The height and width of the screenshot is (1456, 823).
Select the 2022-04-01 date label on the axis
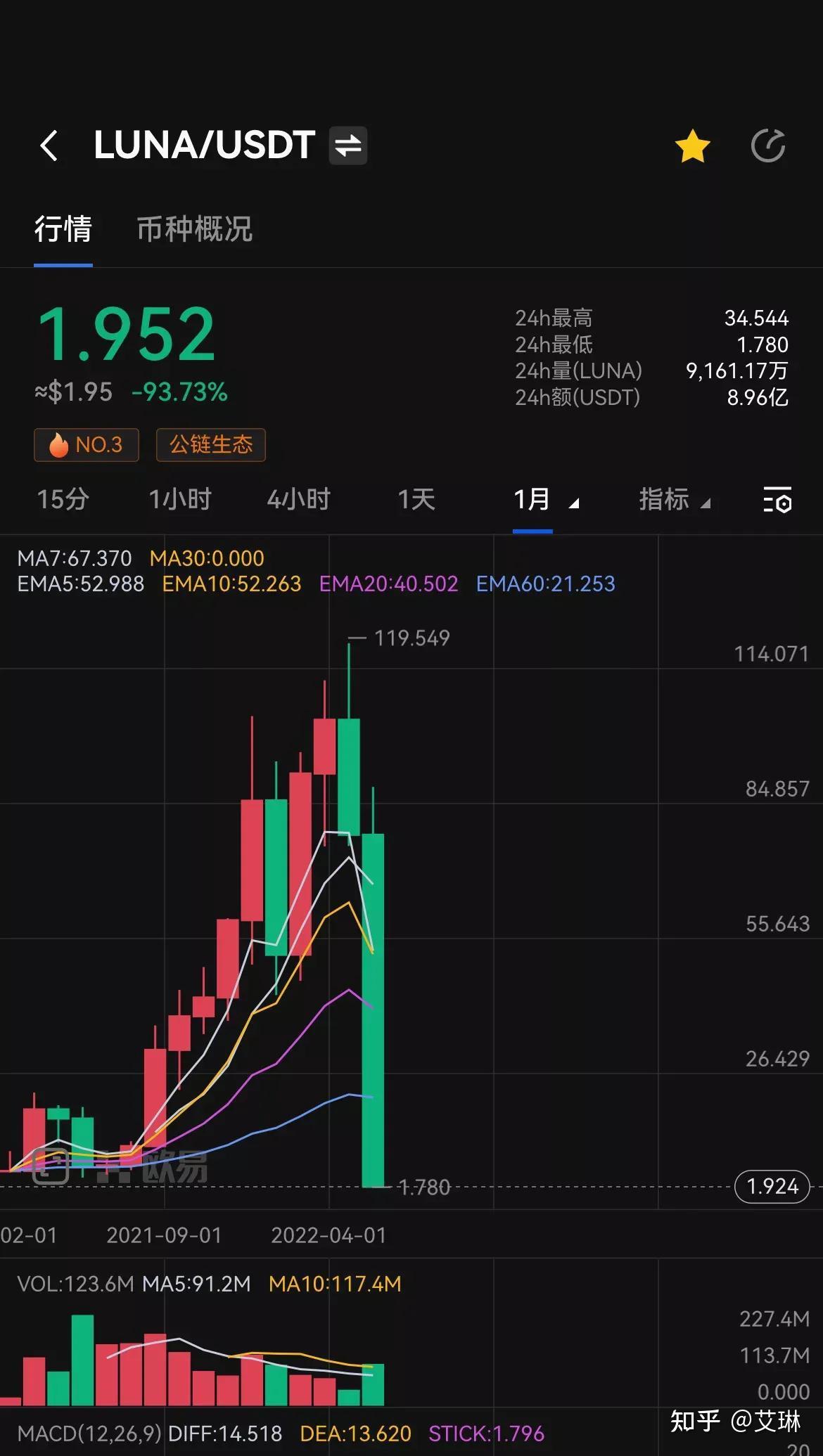point(327,1234)
